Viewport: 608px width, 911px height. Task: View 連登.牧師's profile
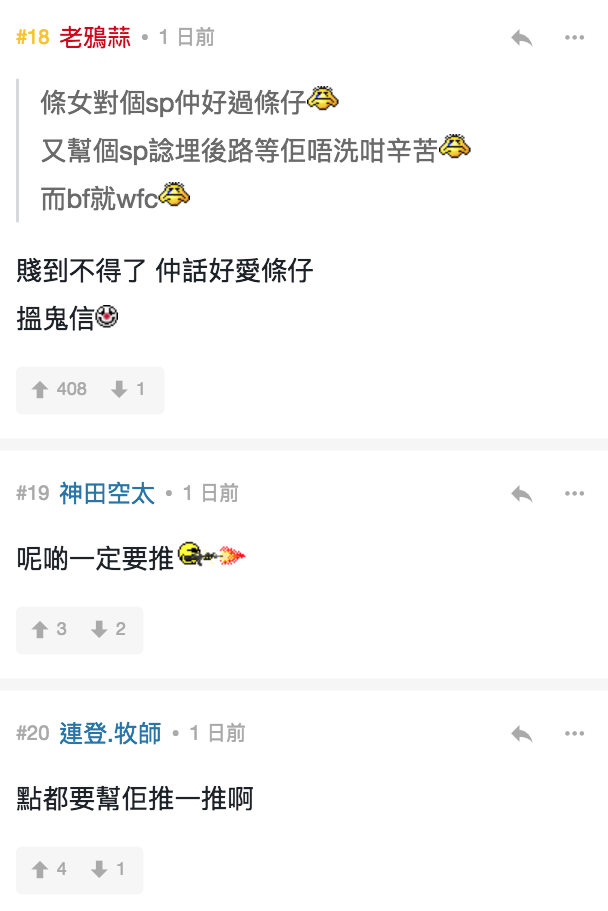[x=110, y=733]
